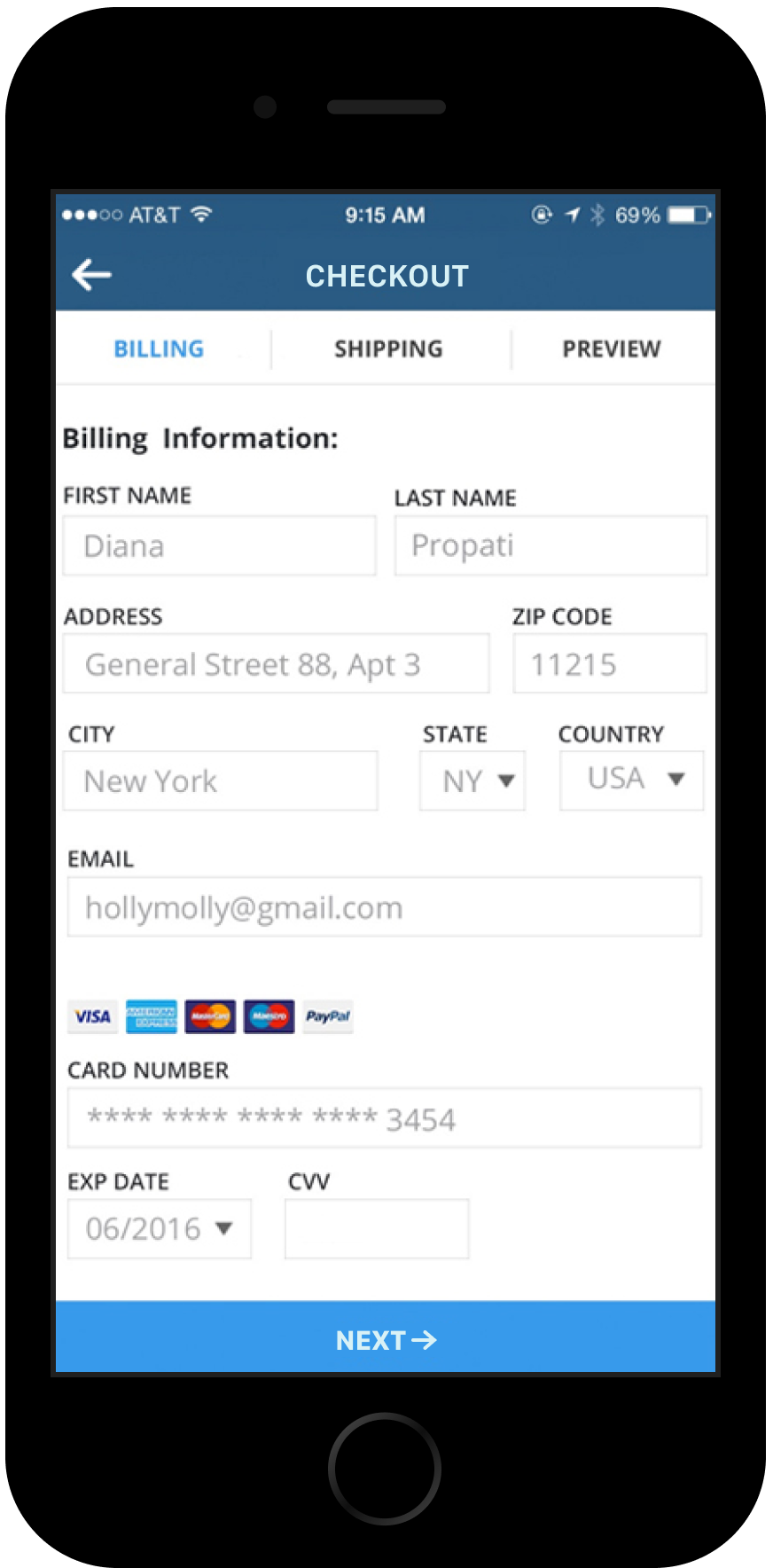Change the Zip Code field
Viewport: 773px width, 1568px height.
click(x=610, y=663)
